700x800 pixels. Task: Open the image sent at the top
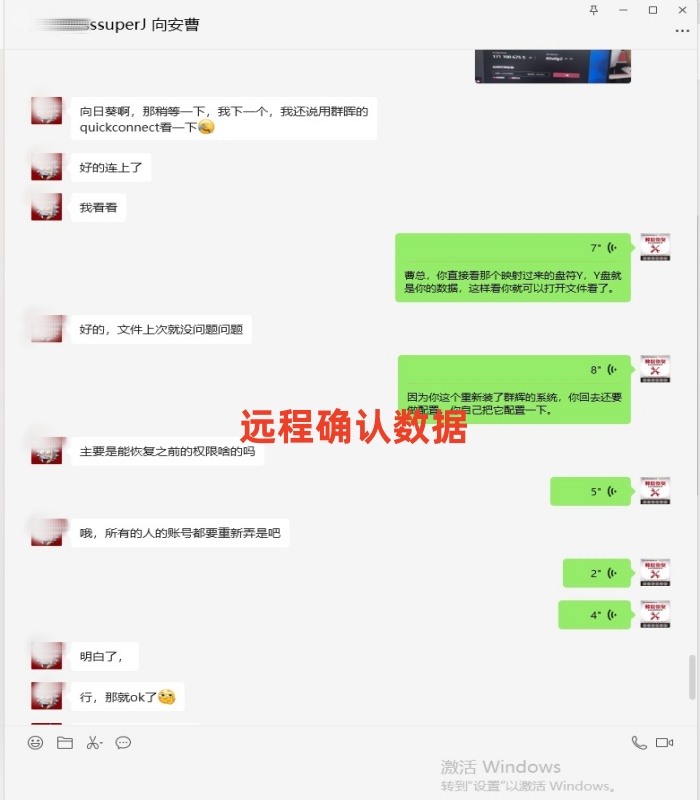tap(553, 66)
